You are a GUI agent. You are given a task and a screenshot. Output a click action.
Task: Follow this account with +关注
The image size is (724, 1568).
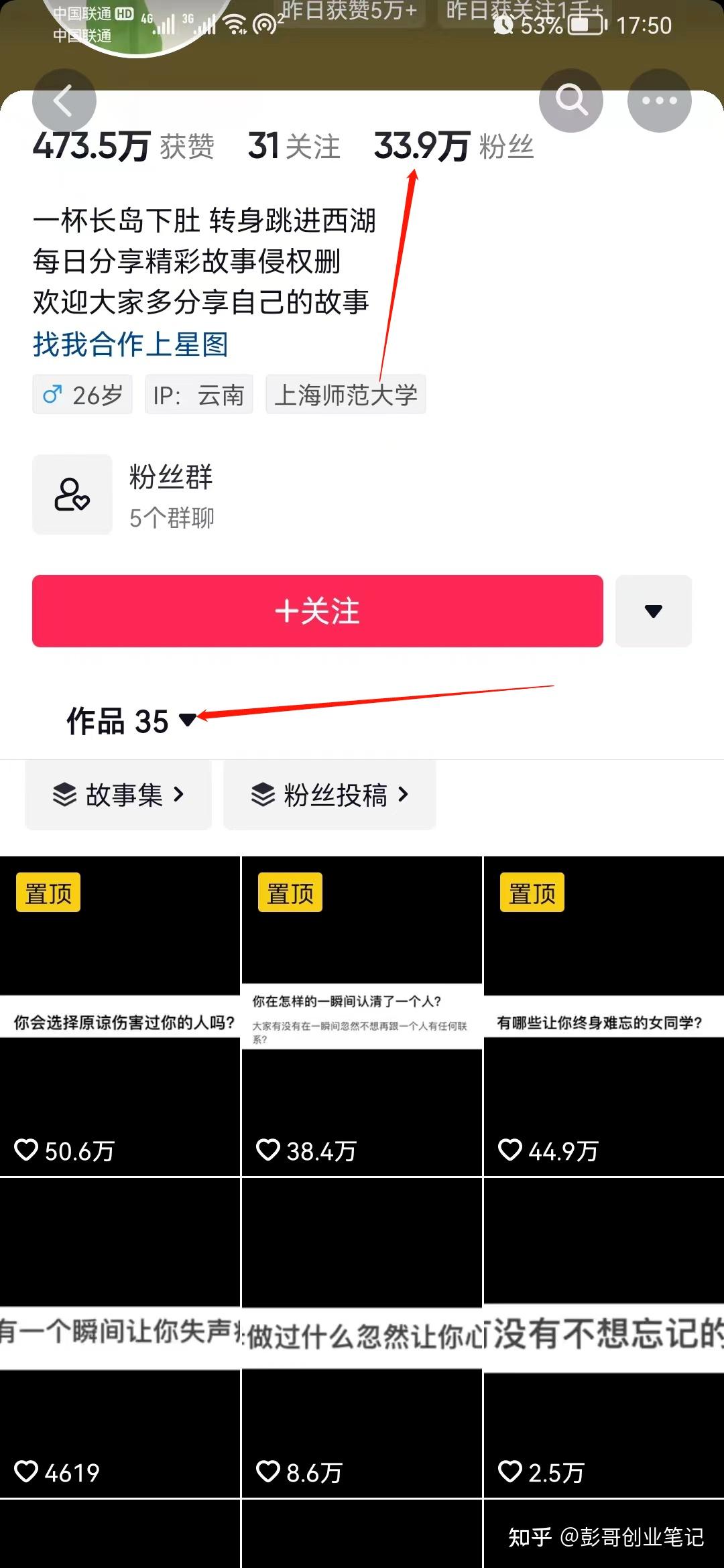[318, 611]
